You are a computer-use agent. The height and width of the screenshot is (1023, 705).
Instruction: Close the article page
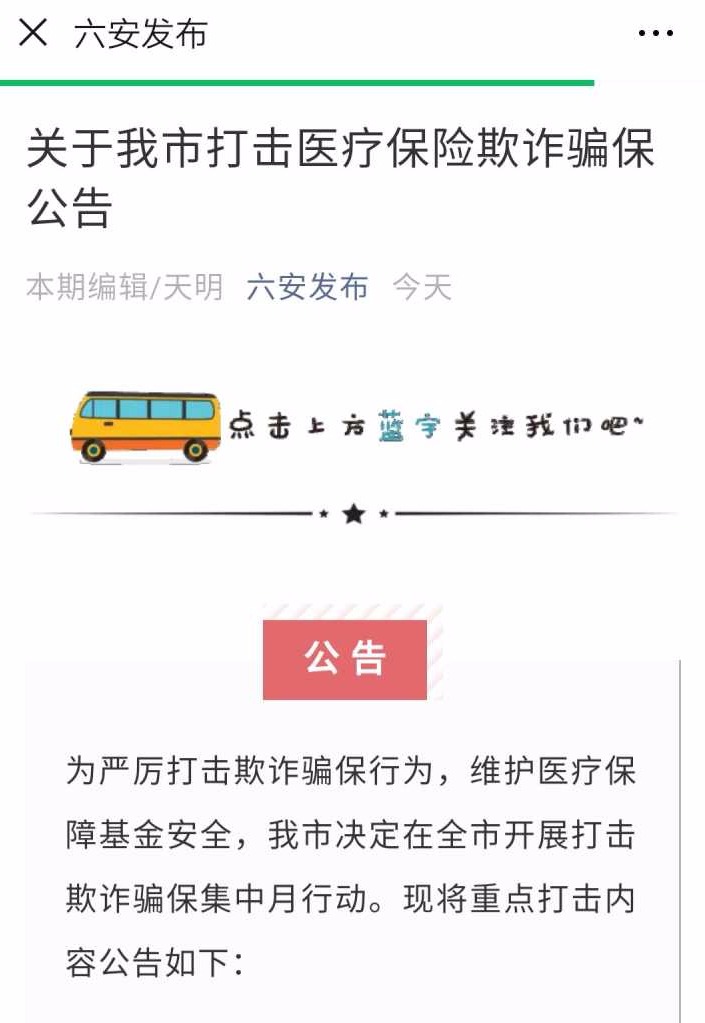33,33
